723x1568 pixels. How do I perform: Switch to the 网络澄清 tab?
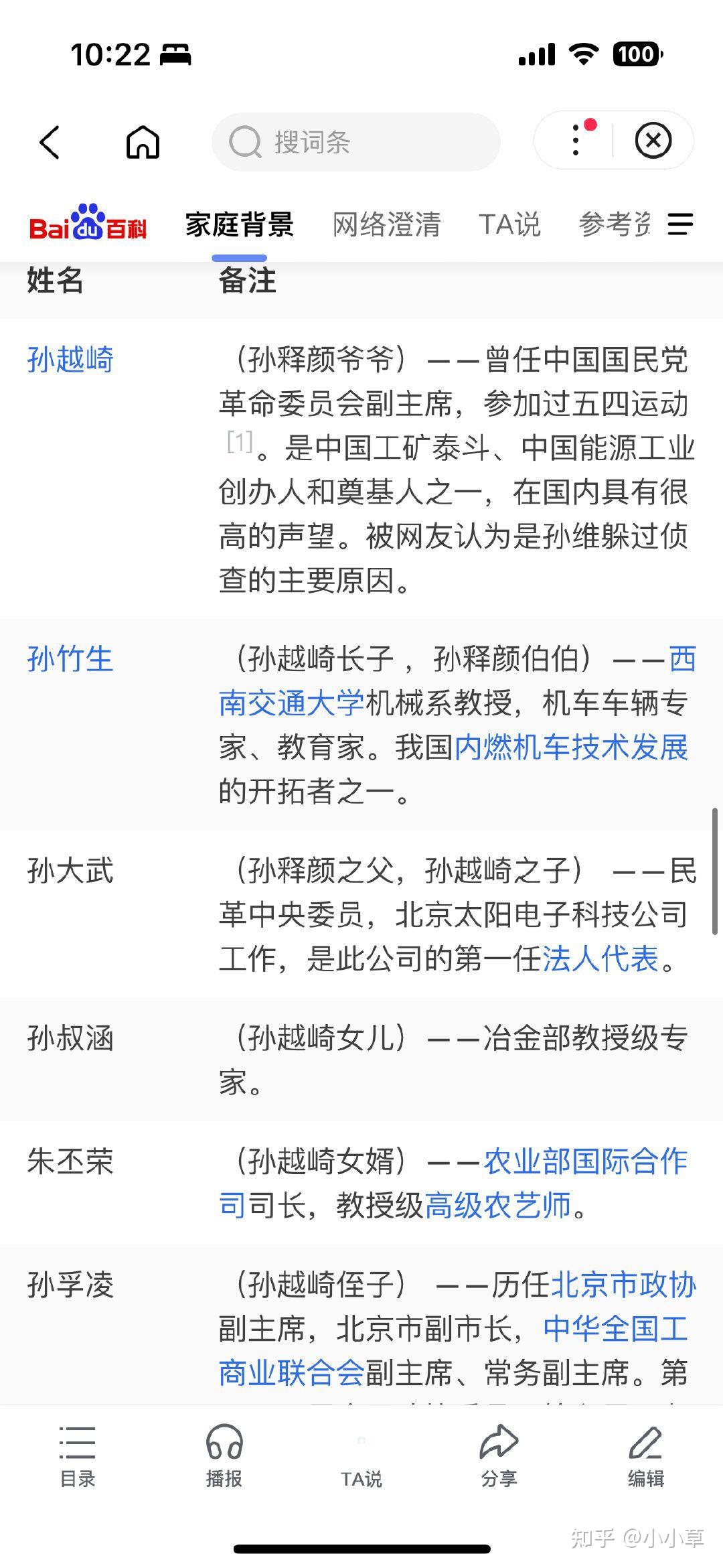click(x=386, y=224)
